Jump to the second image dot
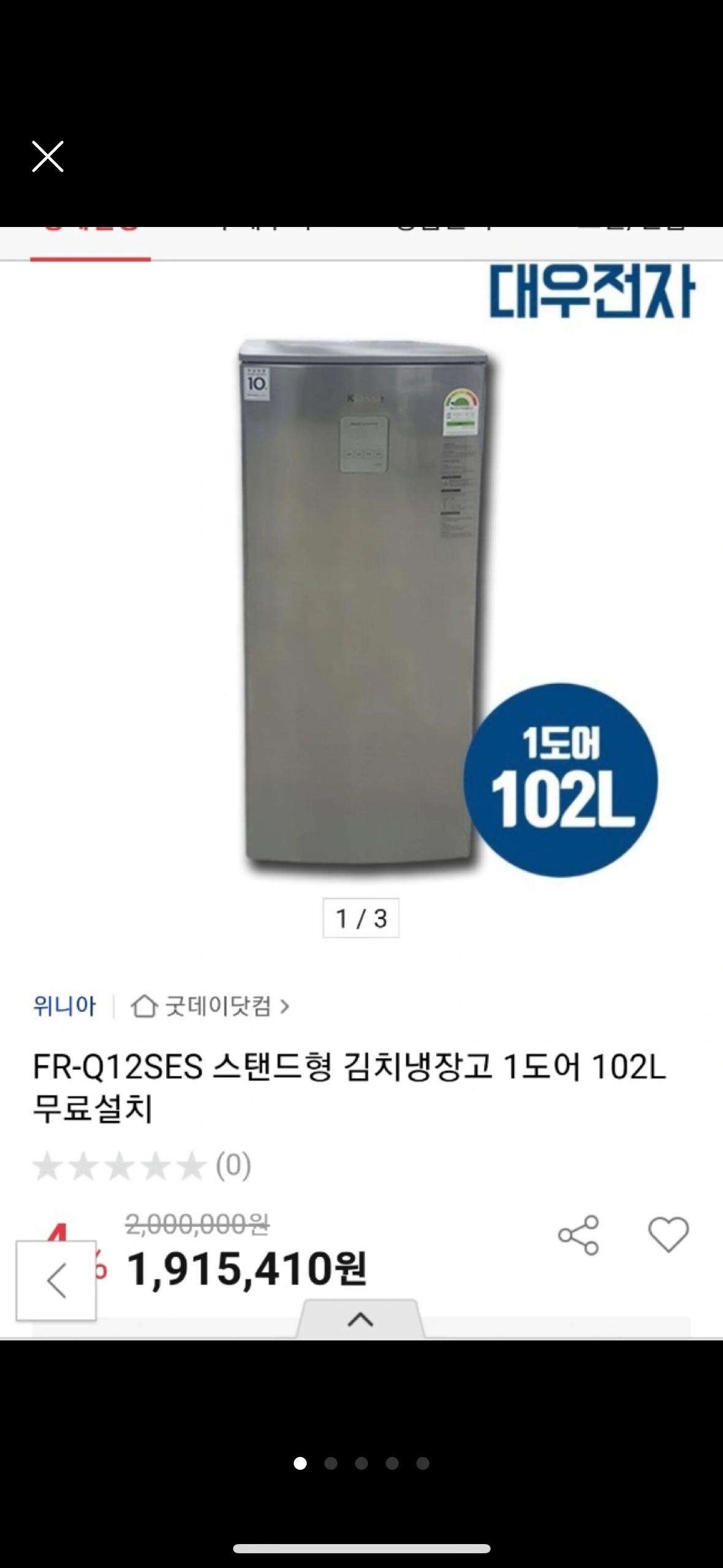 point(331,1464)
